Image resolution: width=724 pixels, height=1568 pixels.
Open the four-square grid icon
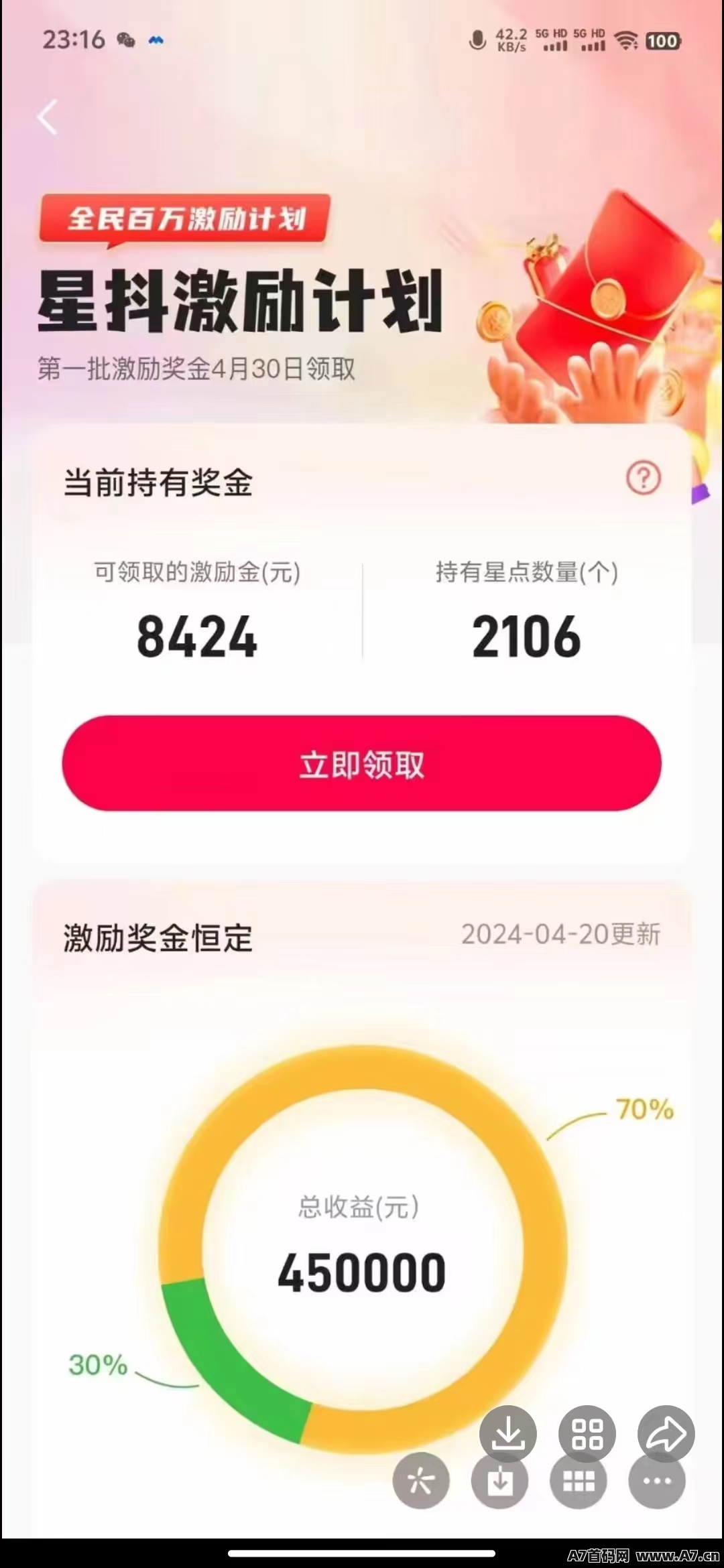(587, 1434)
